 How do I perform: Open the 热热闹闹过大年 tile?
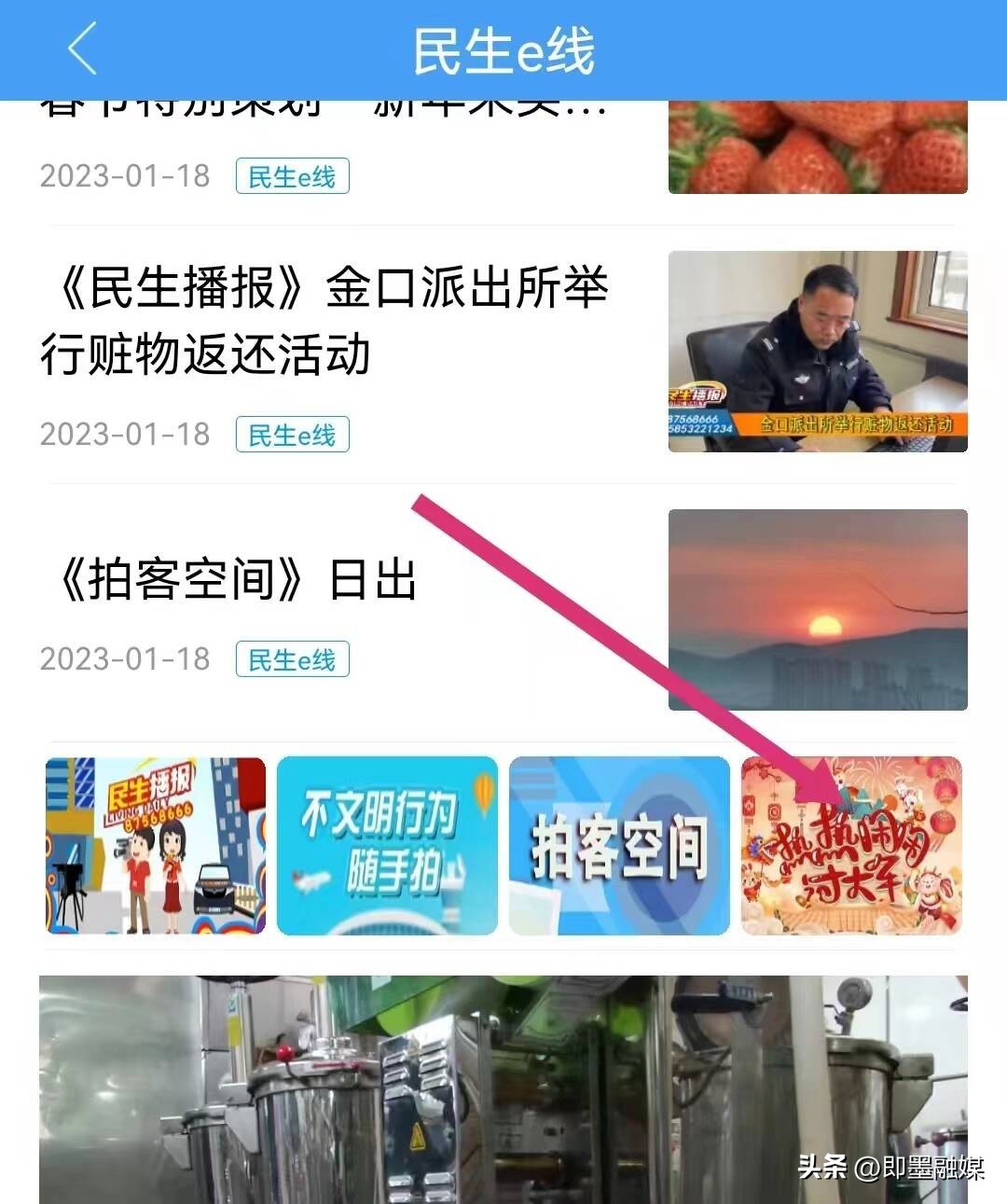850,846
